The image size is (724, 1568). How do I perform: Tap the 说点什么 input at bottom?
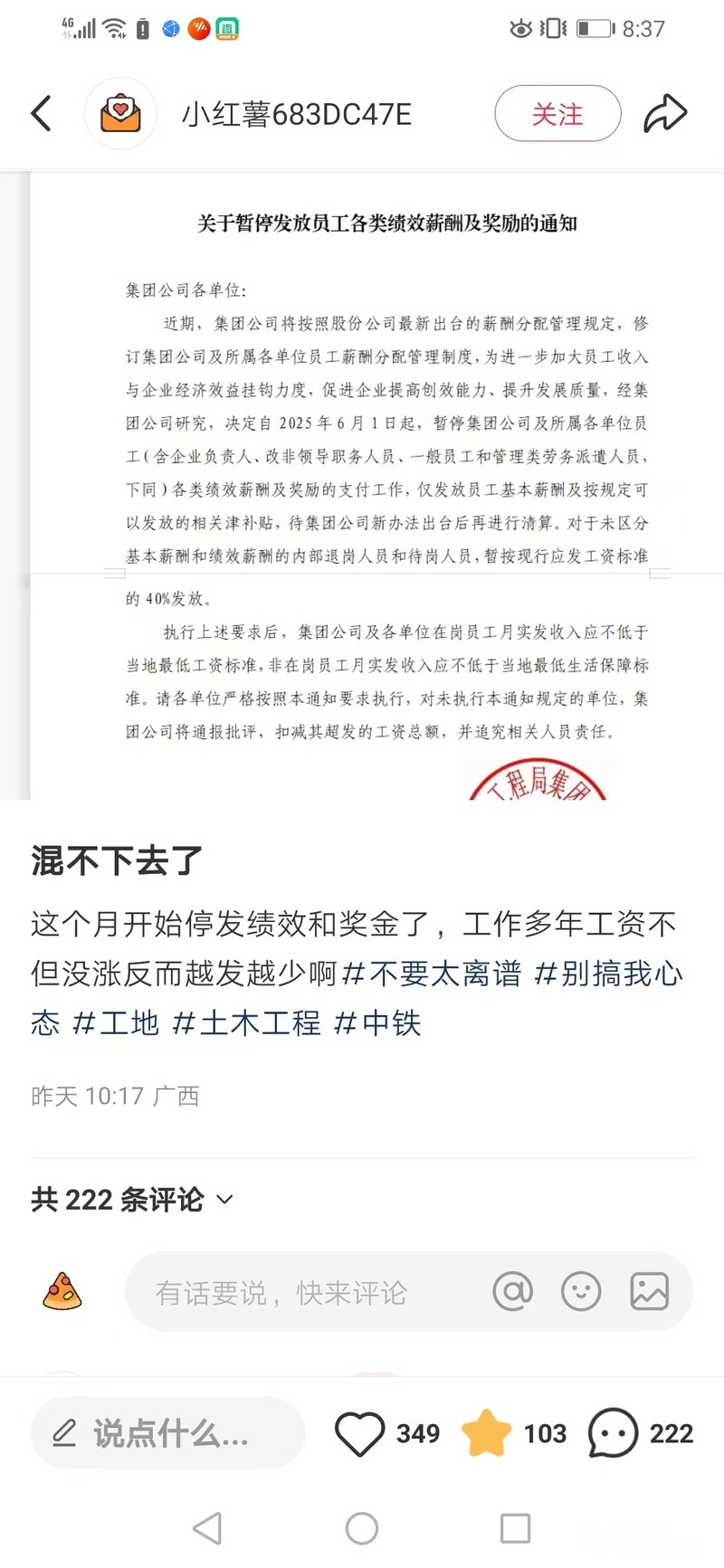tap(168, 1433)
